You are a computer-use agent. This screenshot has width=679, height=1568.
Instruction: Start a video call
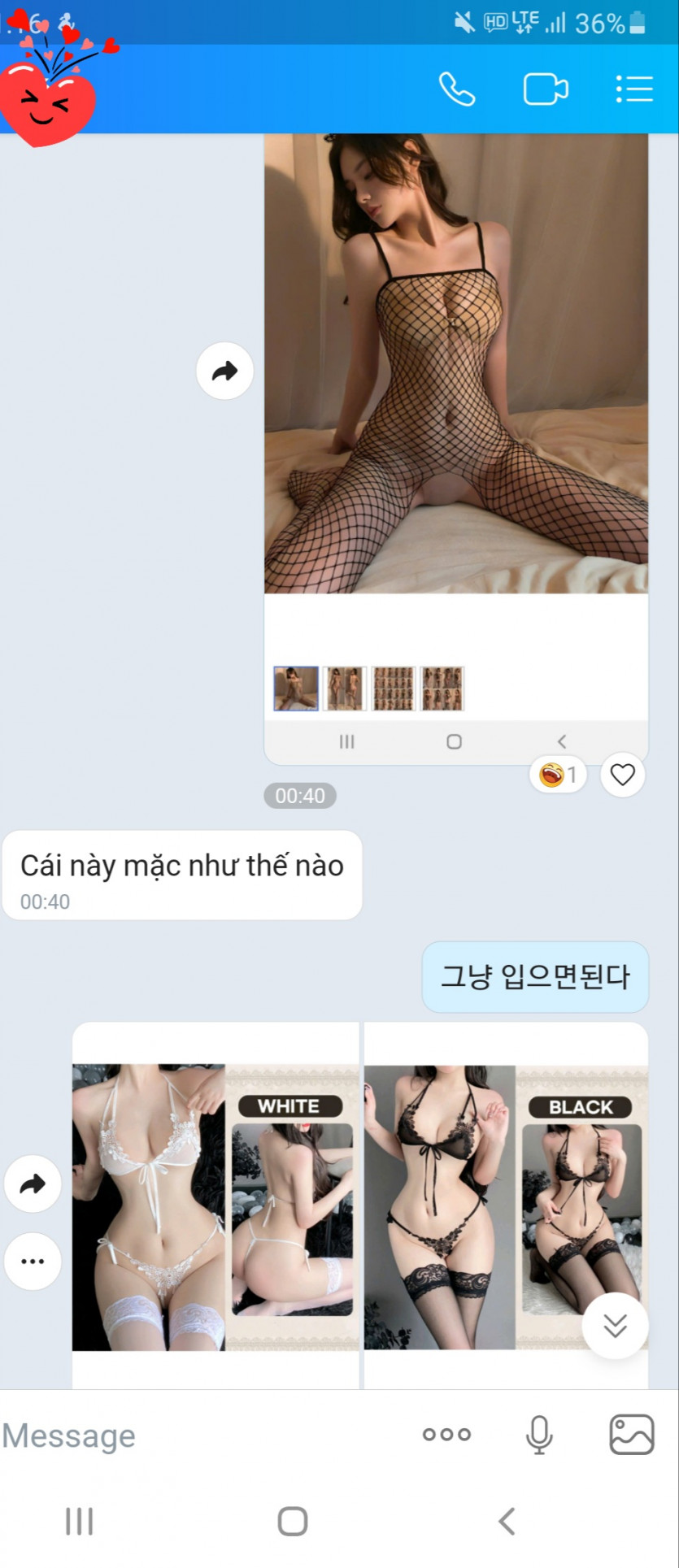(x=545, y=89)
